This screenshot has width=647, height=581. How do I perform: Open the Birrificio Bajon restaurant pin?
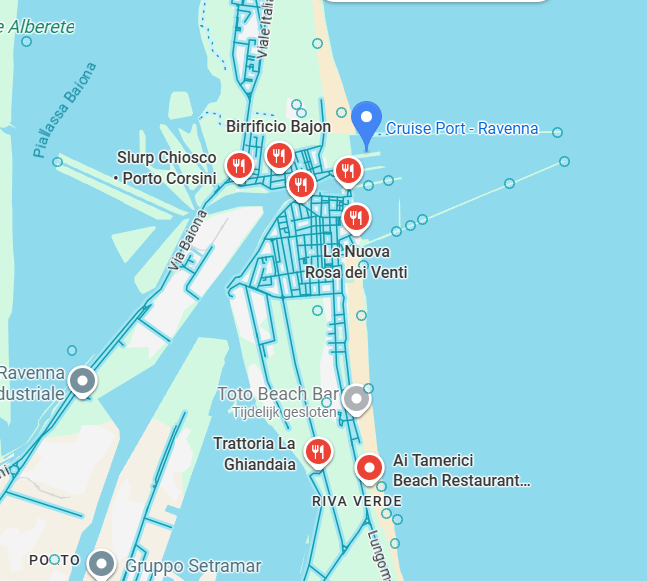pos(279,155)
